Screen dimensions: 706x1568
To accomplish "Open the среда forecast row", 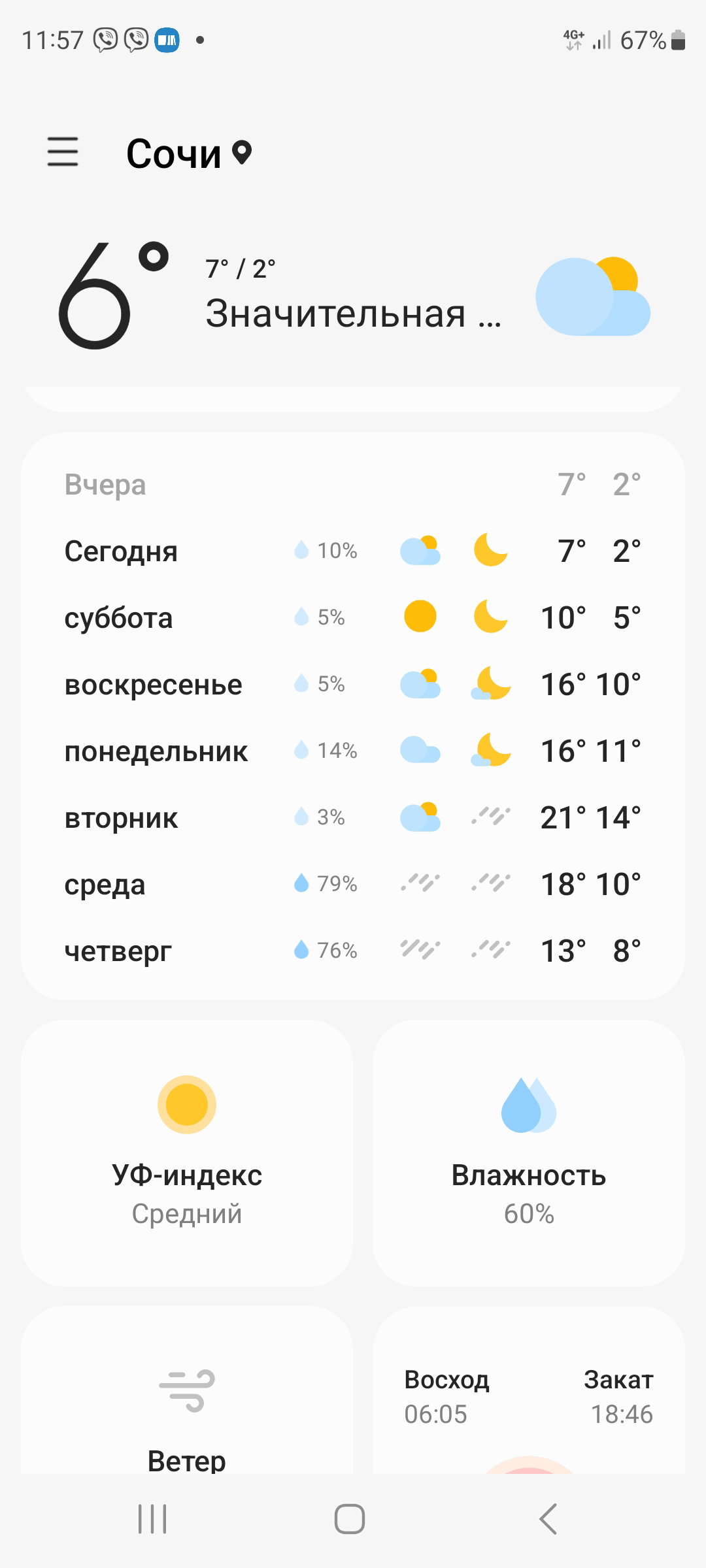I will click(x=353, y=884).
